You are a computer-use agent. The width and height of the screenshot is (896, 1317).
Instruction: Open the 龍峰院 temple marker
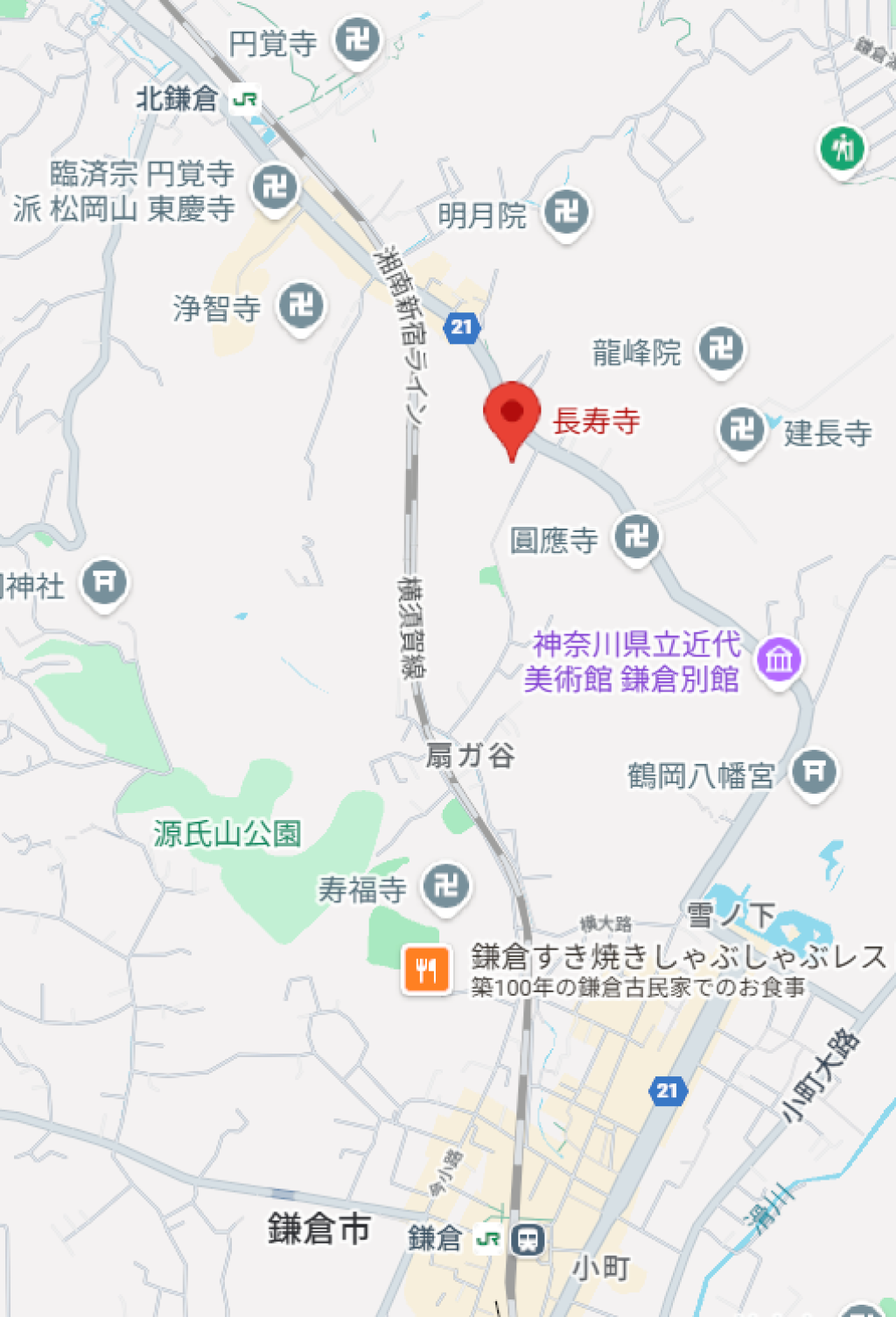[x=721, y=350]
